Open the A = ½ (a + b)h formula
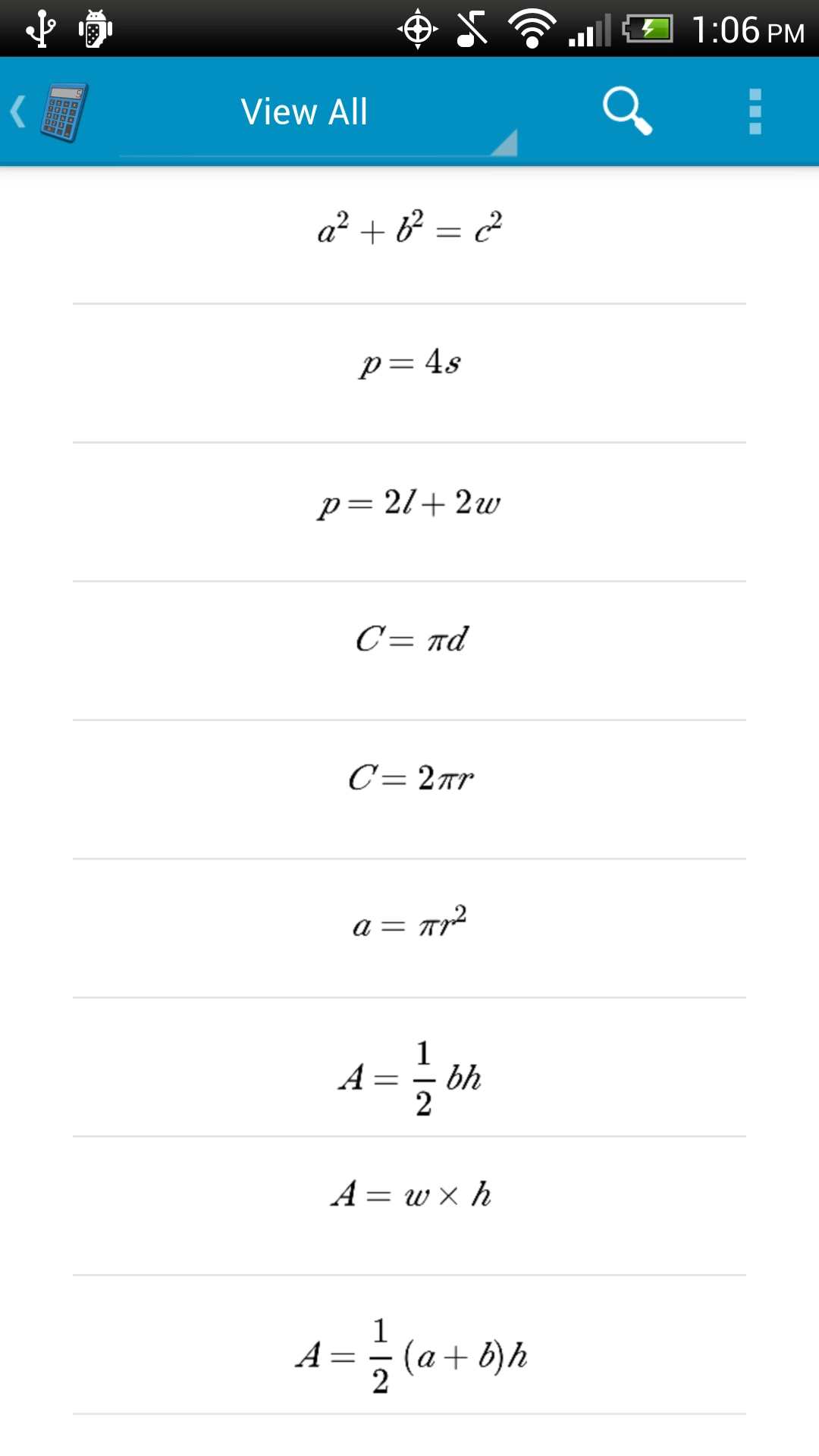Viewport: 819px width, 1456px height. pos(409,1354)
